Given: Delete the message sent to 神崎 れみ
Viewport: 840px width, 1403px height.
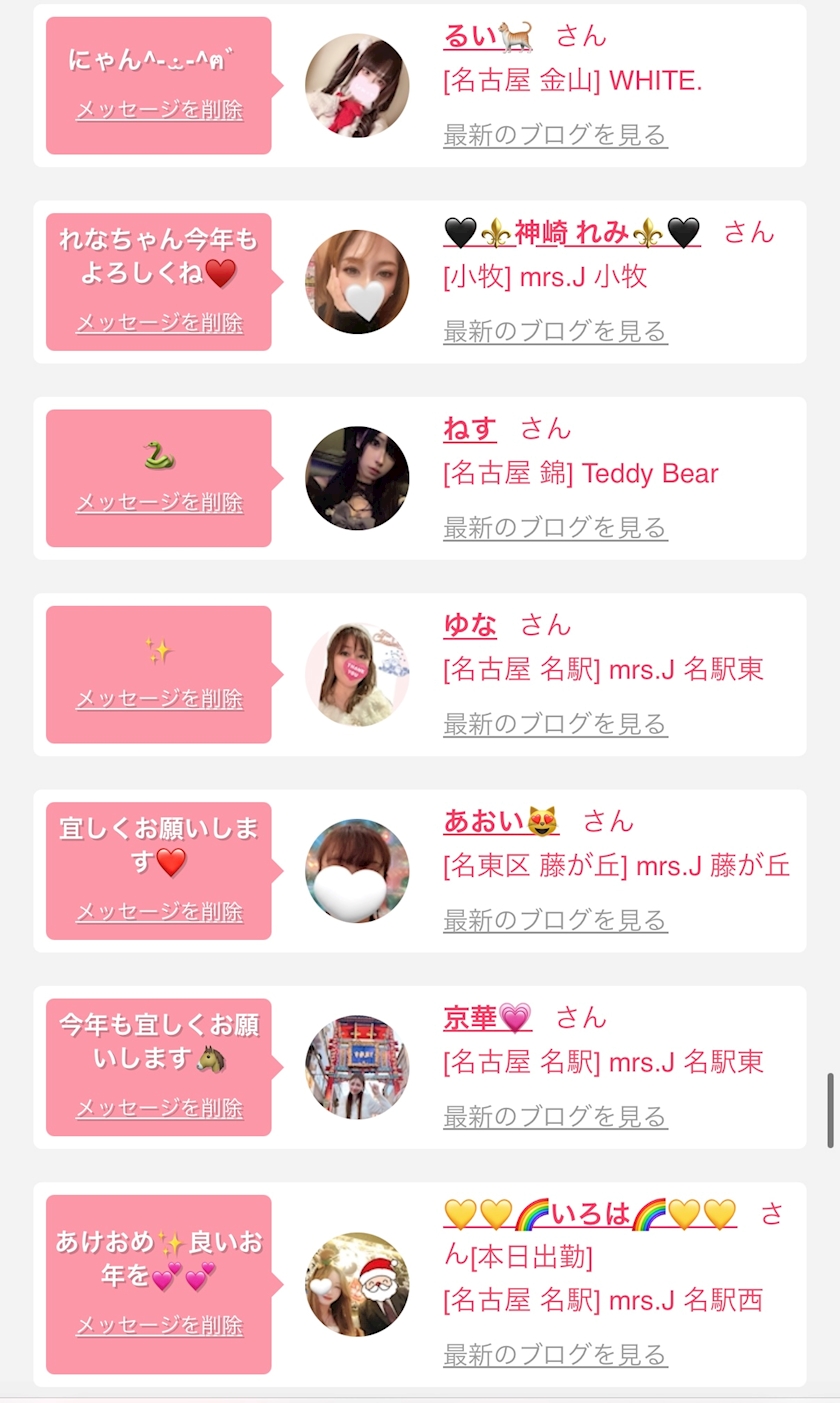Looking at the screenshot, I should point(159,323).
